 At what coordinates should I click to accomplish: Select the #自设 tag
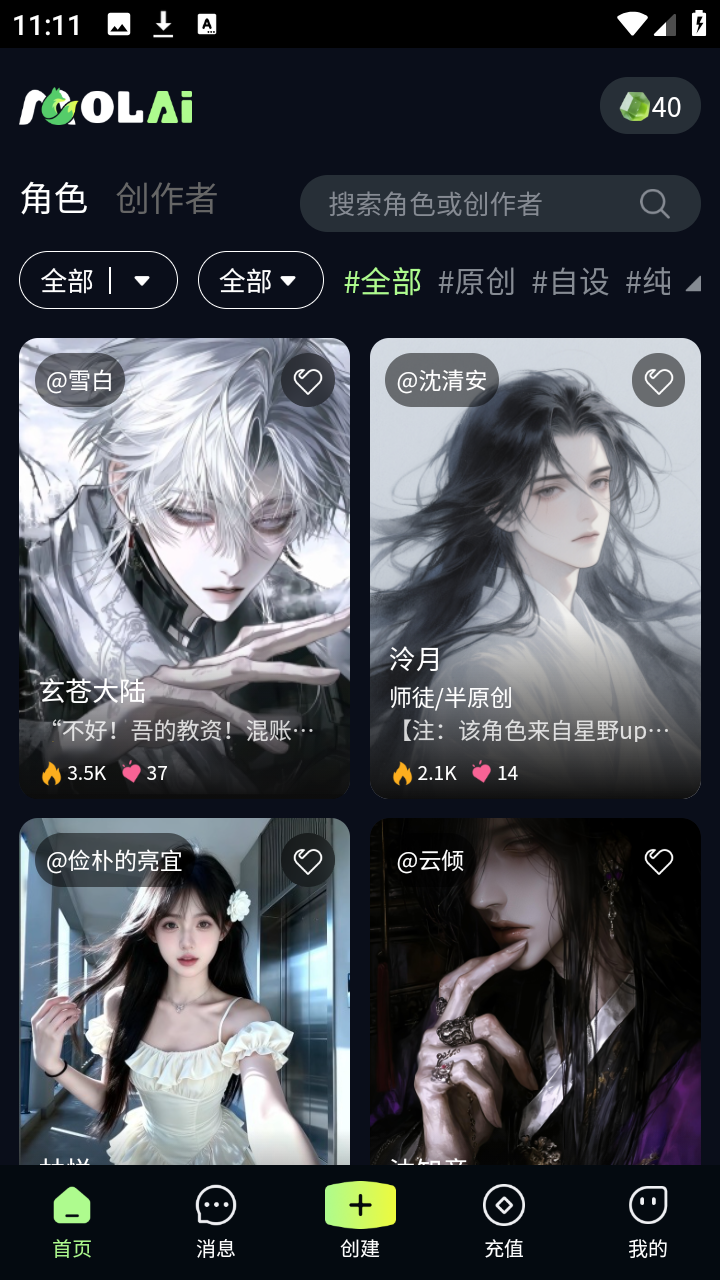pyautogui.click(x=570, y=282)
